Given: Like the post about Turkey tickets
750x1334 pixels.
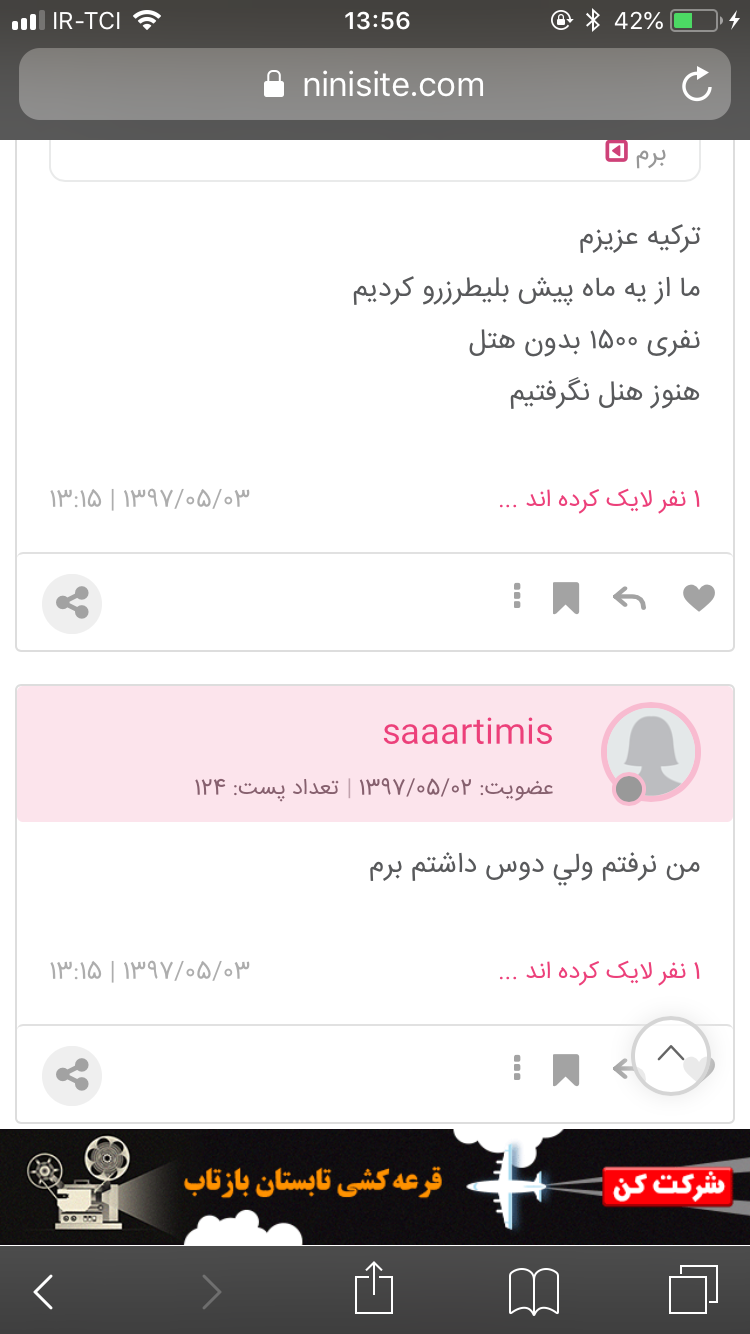Looking at the screenshot, I should pos(698,599).
